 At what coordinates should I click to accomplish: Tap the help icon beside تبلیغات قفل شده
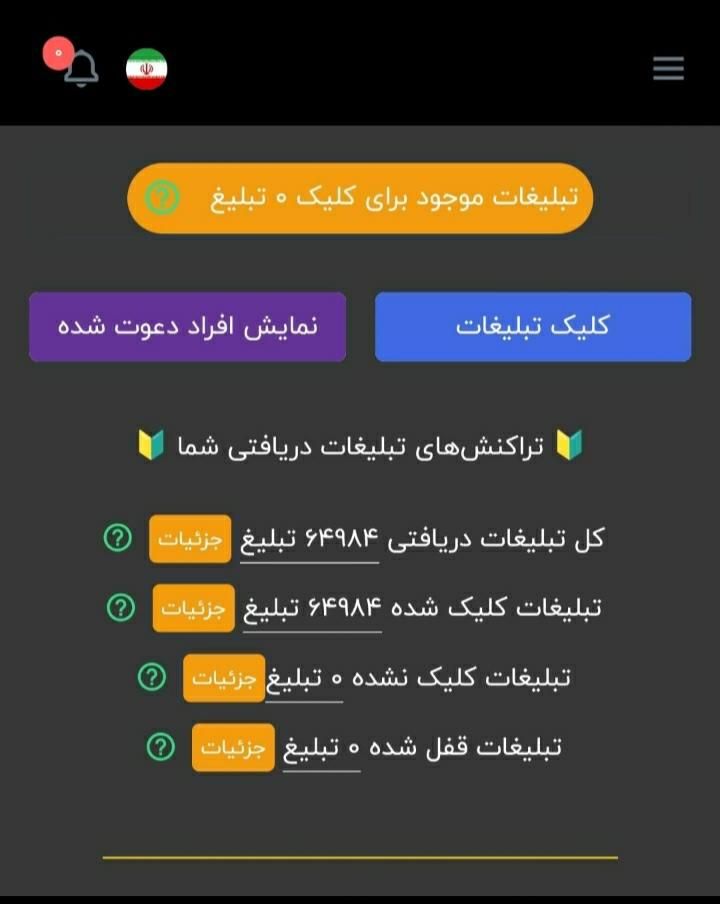[160, 746]
